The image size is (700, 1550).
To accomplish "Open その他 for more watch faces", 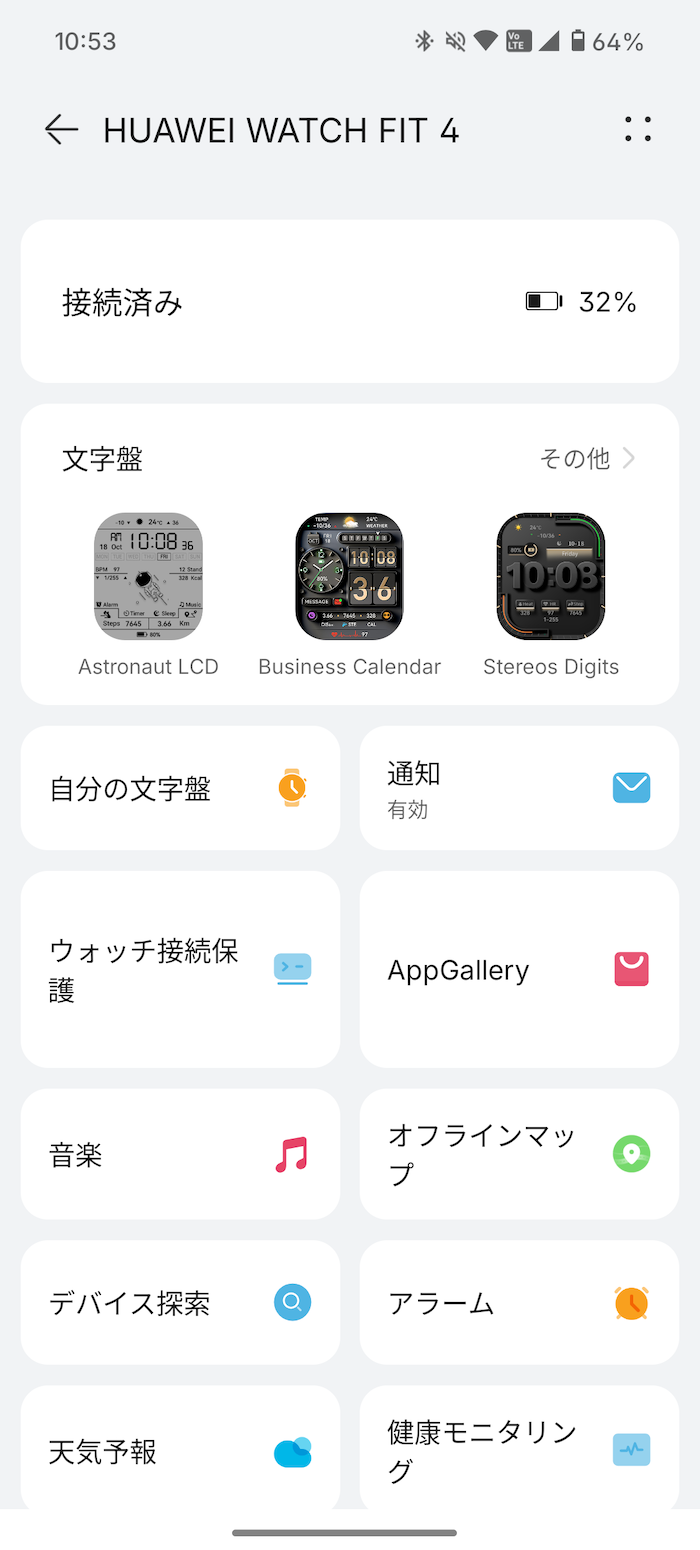I will click(587, 459).
